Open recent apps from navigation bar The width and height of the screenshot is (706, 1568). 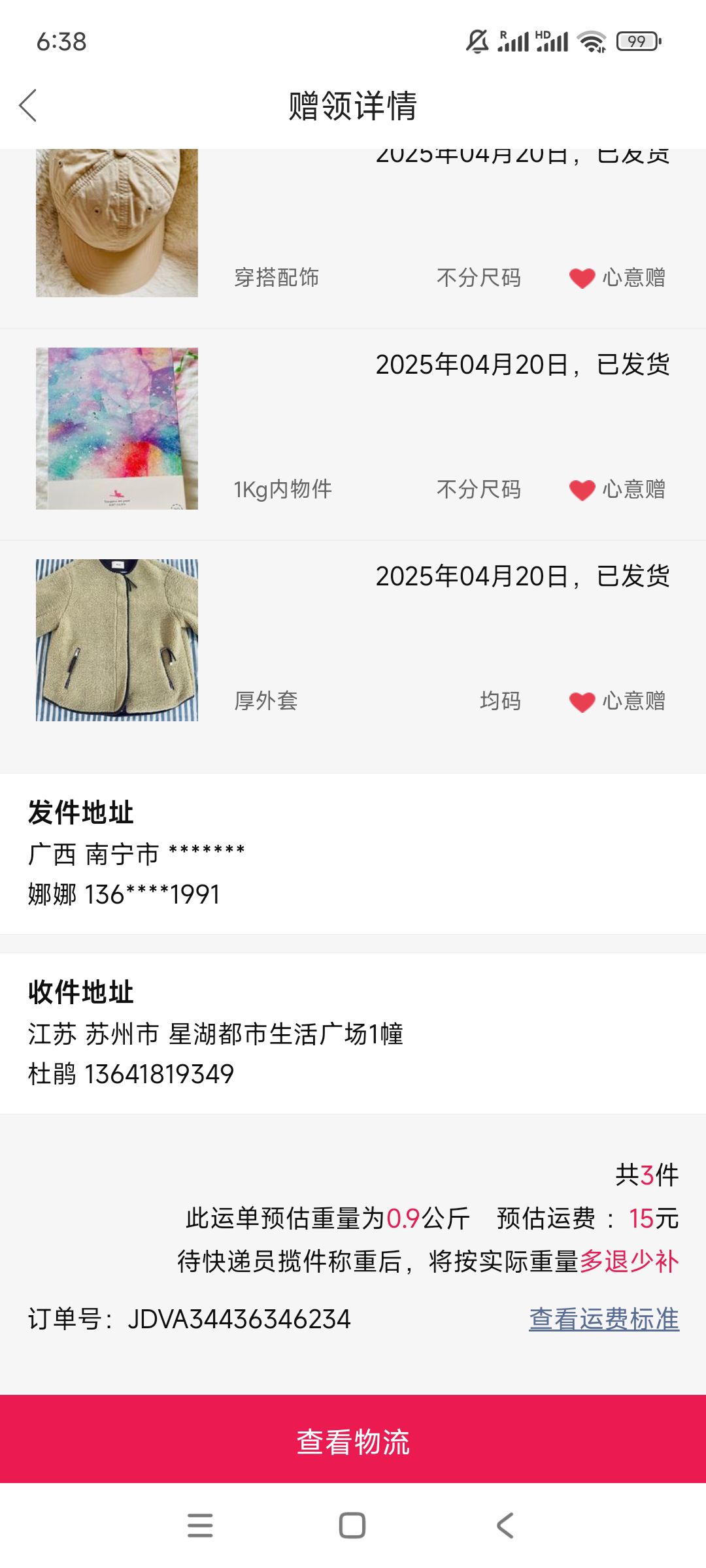point(200,1526)
